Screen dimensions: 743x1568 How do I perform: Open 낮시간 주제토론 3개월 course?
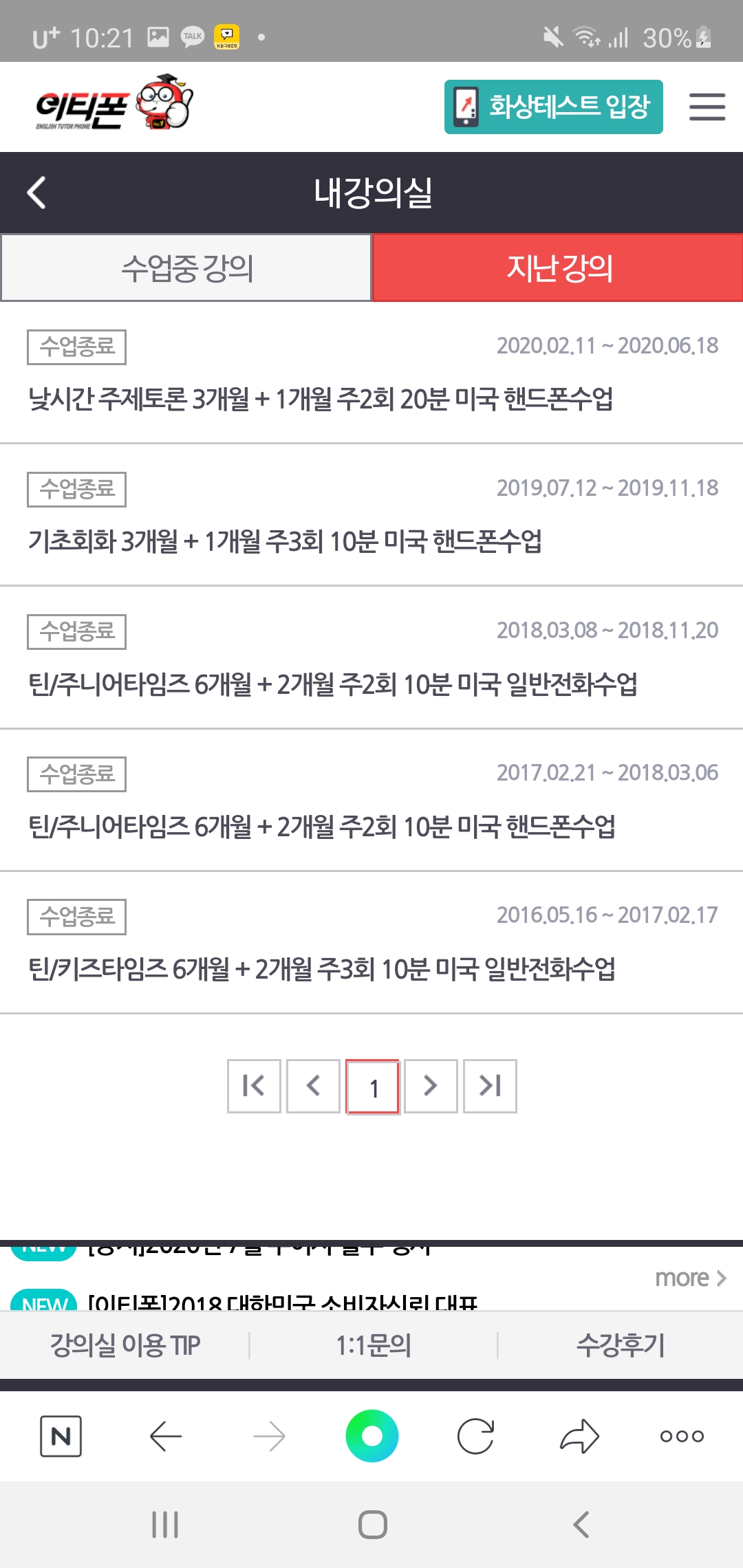pyautogui.click(x=321, y=399)
